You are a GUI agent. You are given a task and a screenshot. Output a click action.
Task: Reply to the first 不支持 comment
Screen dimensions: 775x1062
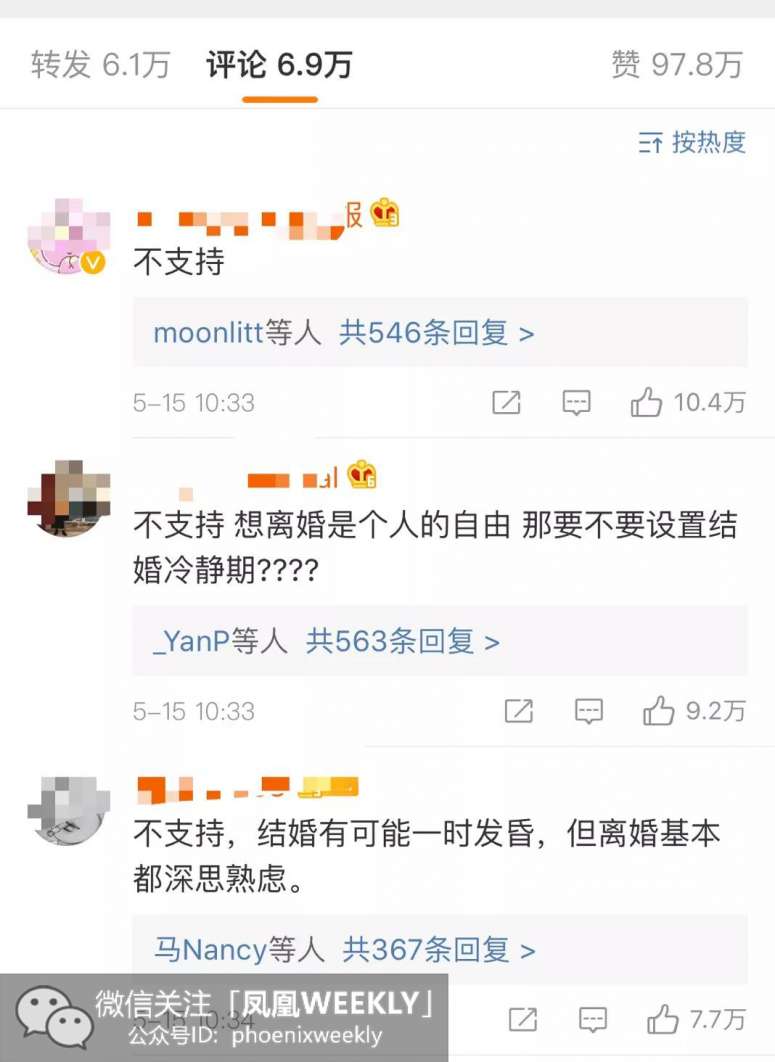tap(577, 403)
